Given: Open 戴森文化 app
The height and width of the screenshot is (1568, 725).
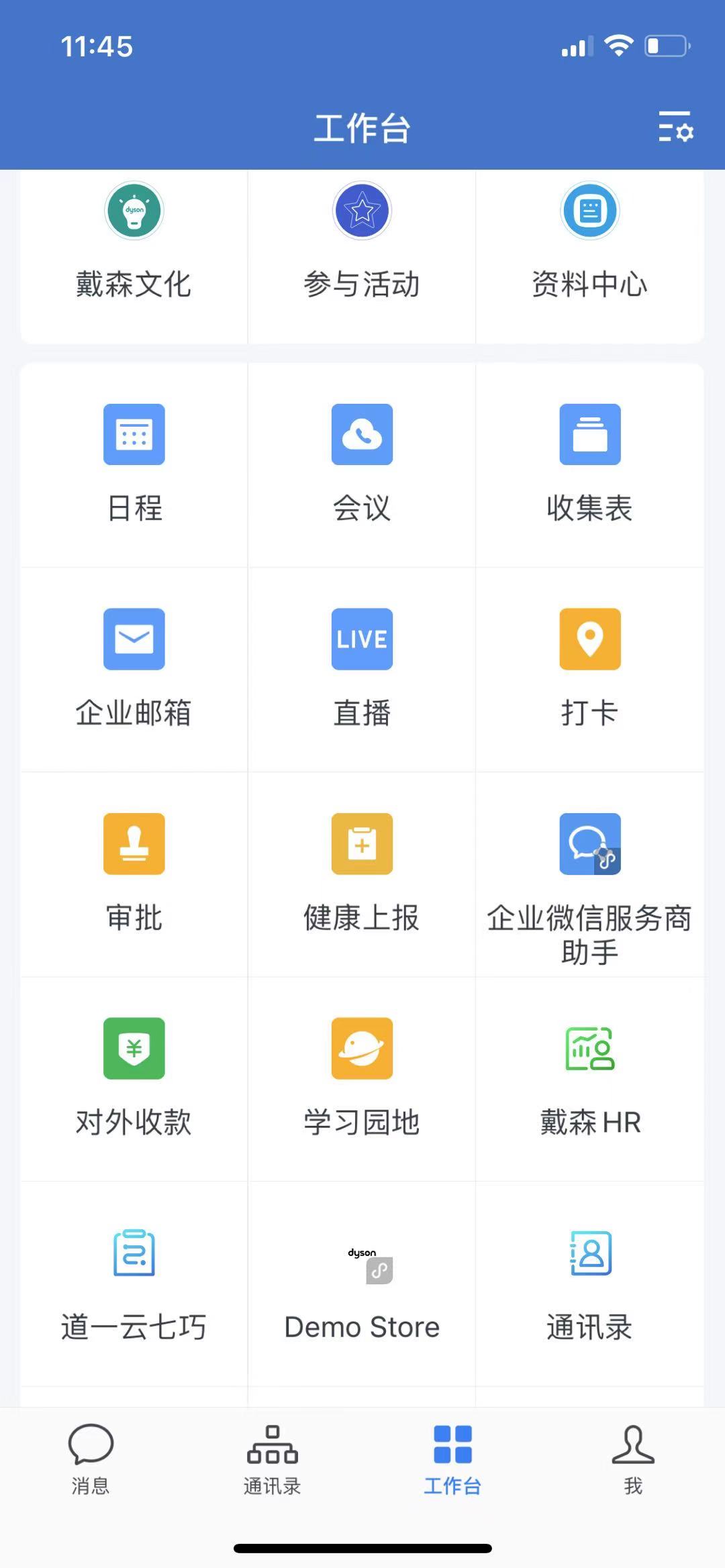Looking at the screenshot, I should 134,256.
